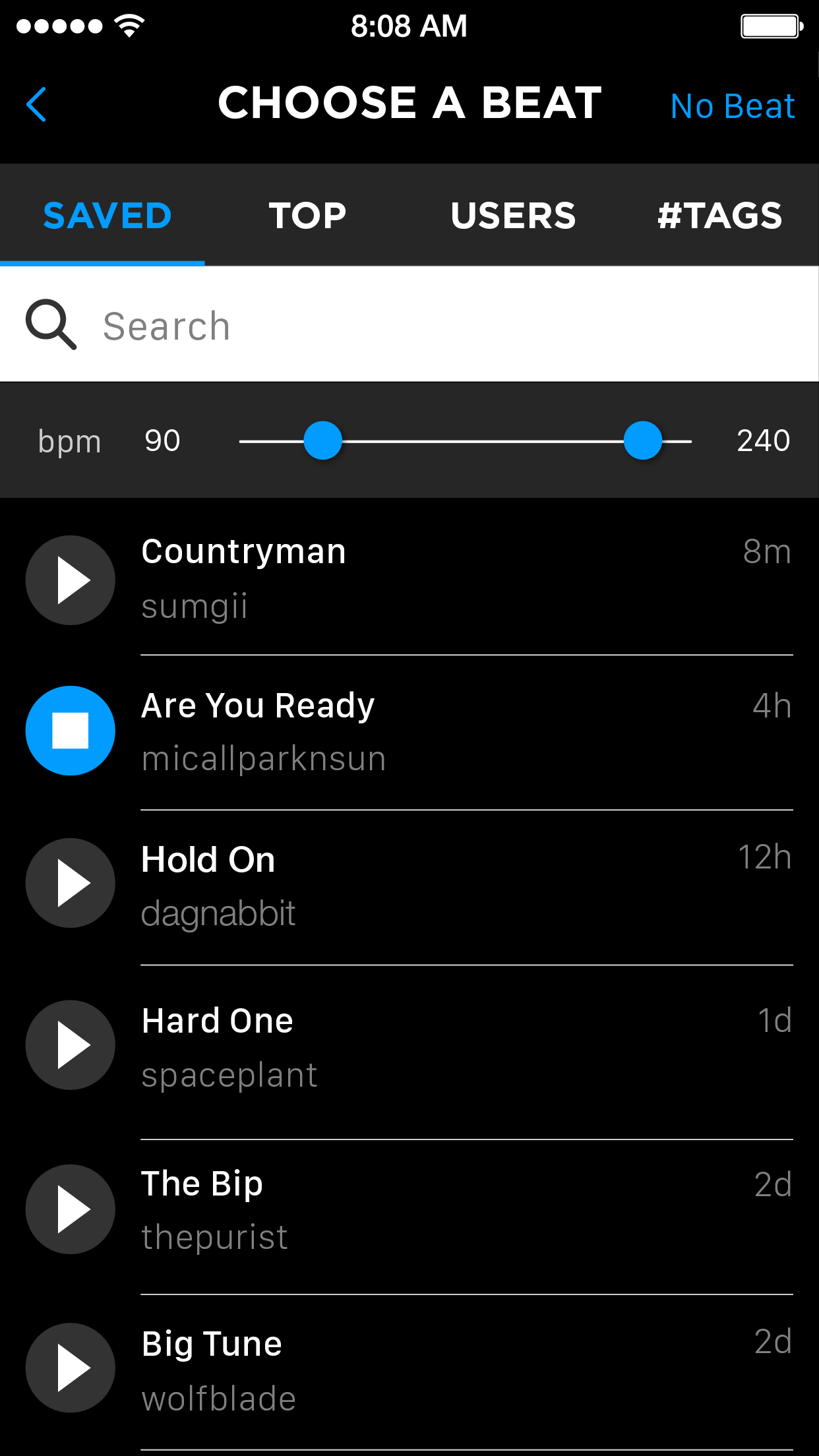Screen dimensions: 819x1456
Task: Play the Hold On beat
Action: point(71,883)
